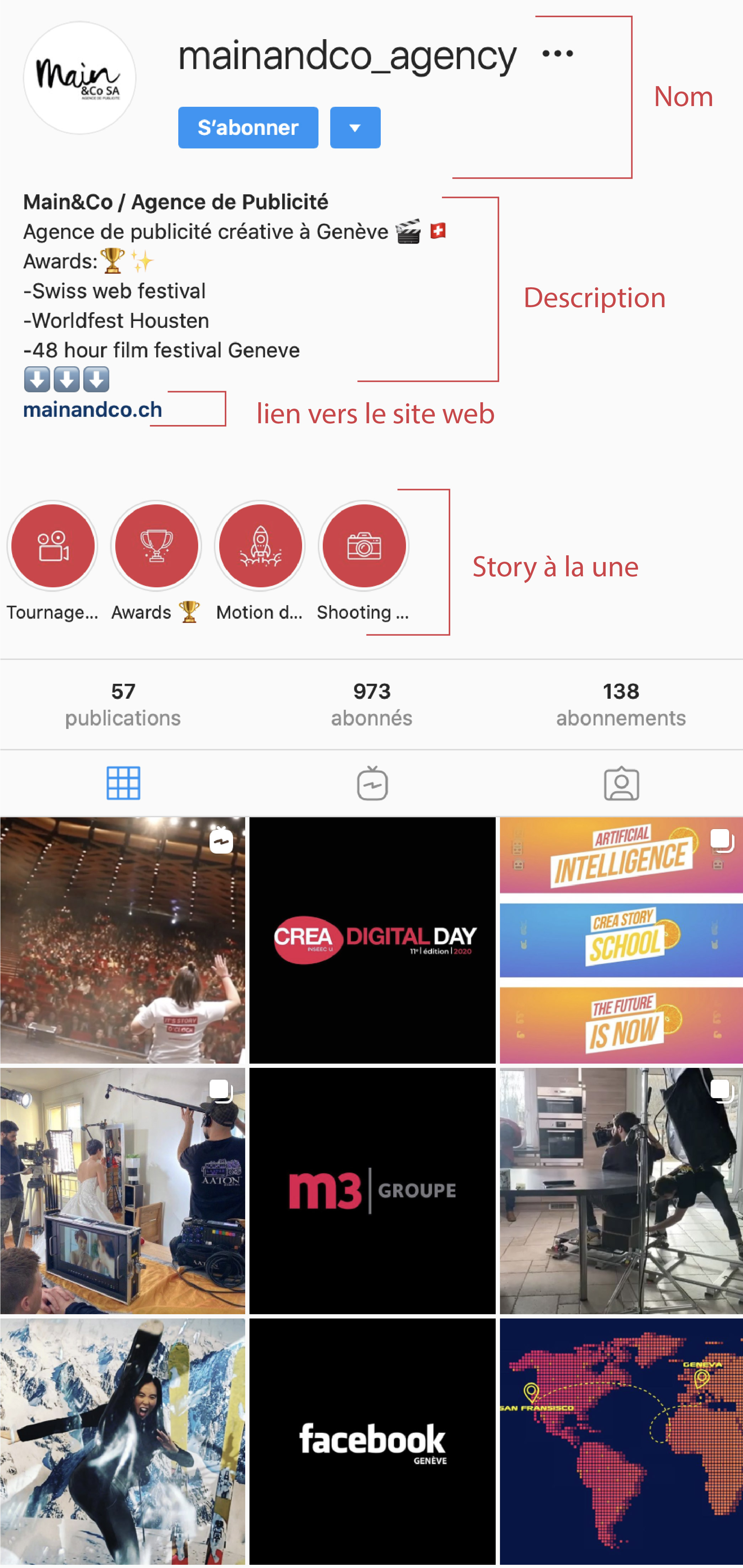Viewport: 743px width, 1568px height.
Task: Switch to the tagged photos tab
Action: click(x=621, y=783)
